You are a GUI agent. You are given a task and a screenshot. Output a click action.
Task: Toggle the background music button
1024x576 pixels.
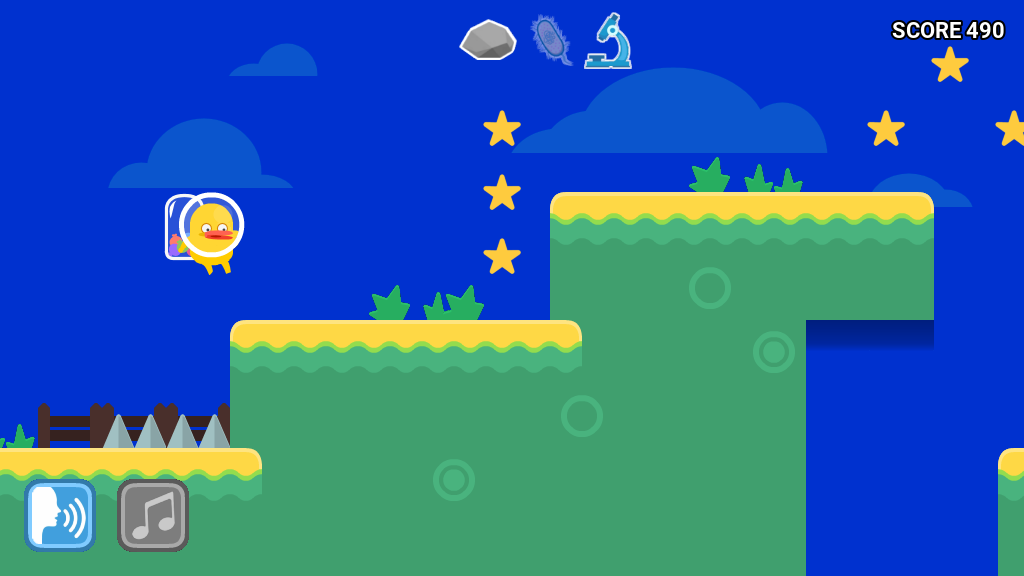click(x=153, y=515)
